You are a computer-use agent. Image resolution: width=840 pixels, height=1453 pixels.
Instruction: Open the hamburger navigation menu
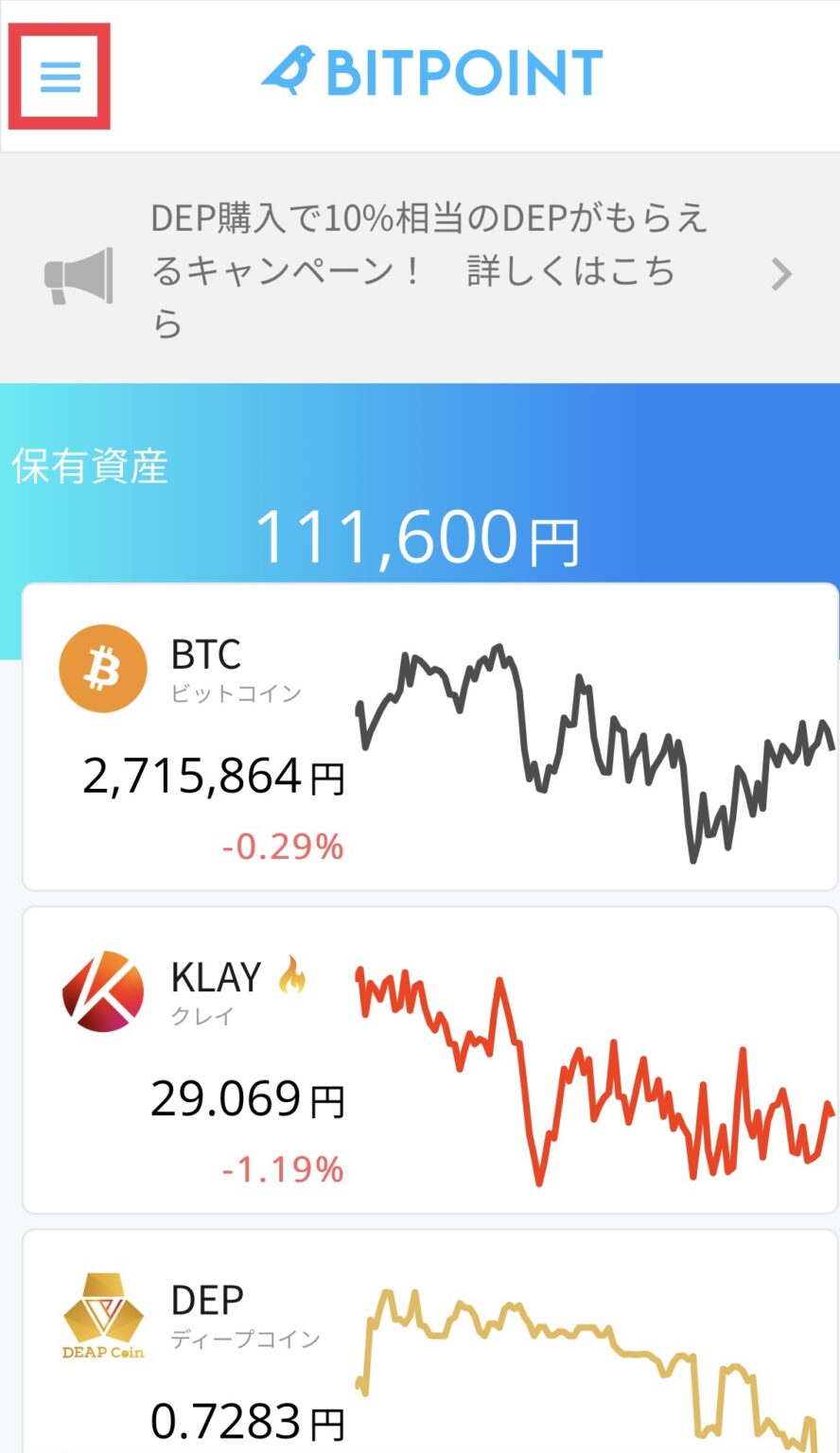(61, 76)
